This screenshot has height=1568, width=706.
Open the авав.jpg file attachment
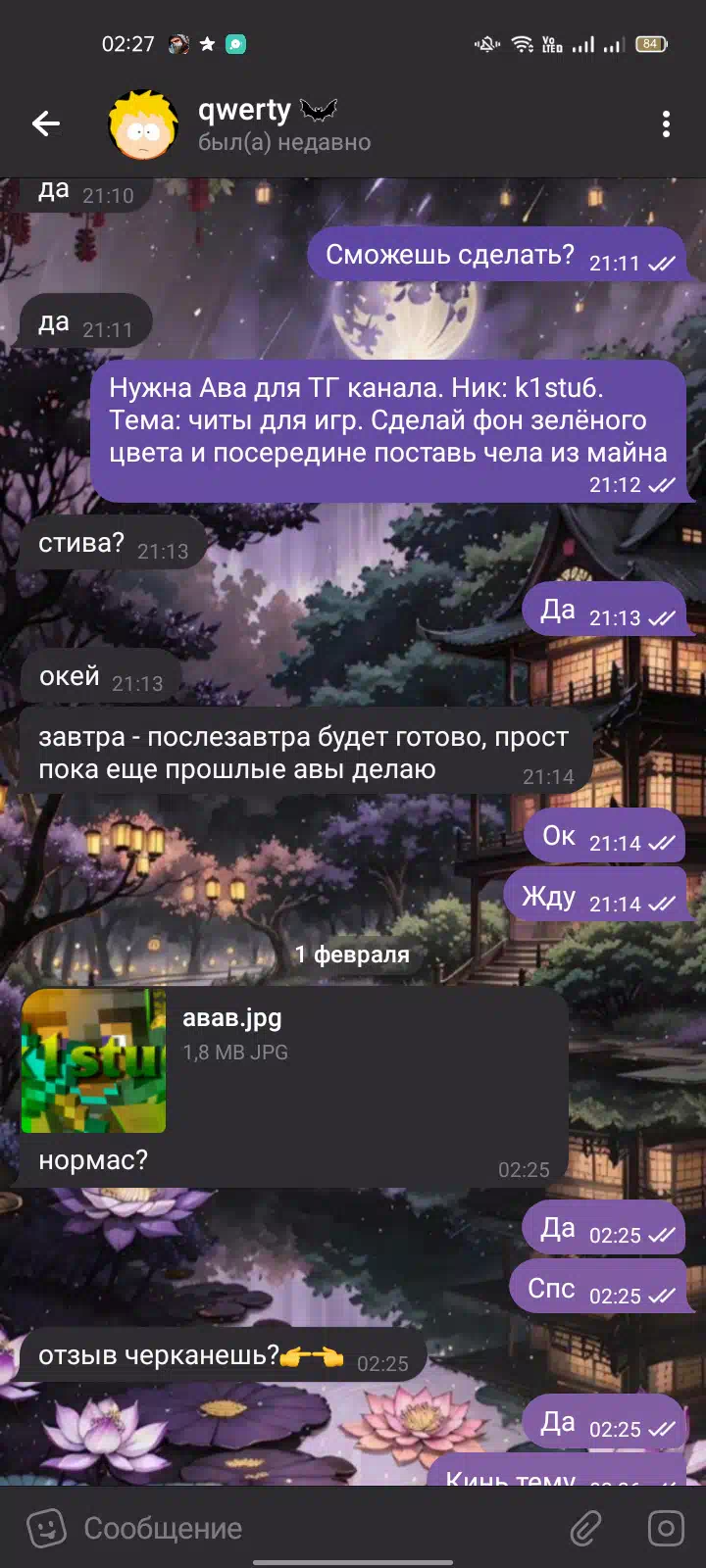(94, 1060)
